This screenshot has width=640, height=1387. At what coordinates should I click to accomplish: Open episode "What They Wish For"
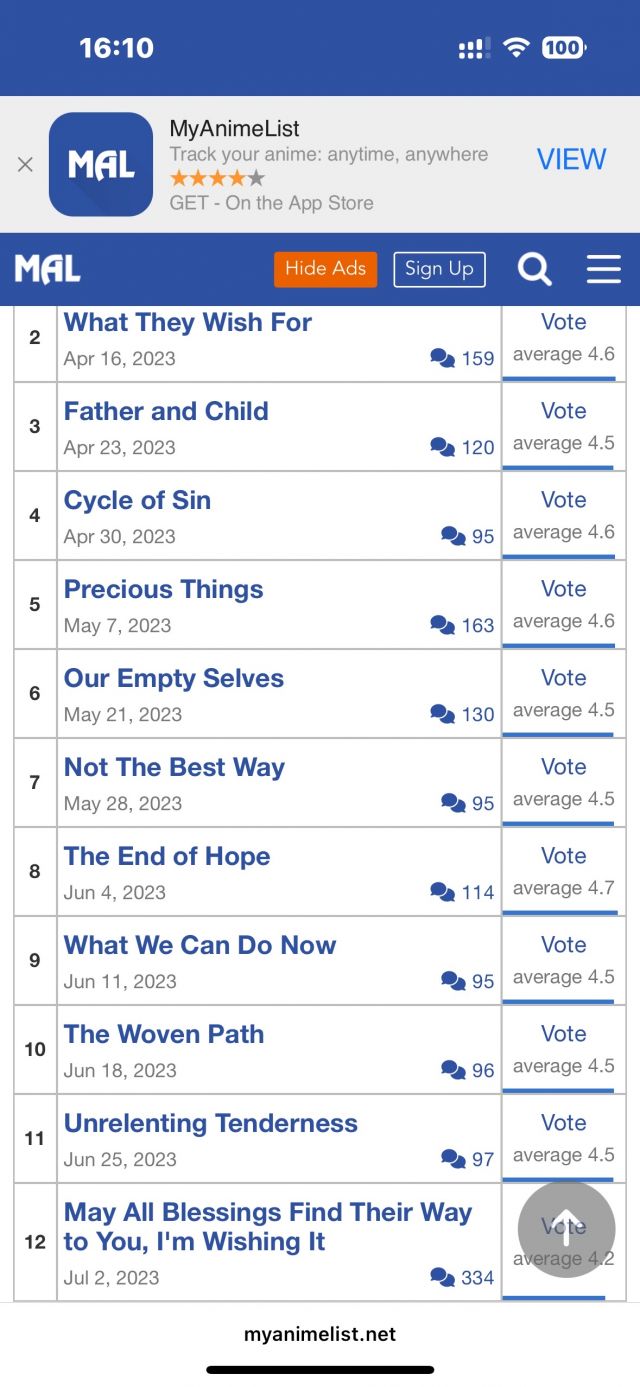point(188,323)
